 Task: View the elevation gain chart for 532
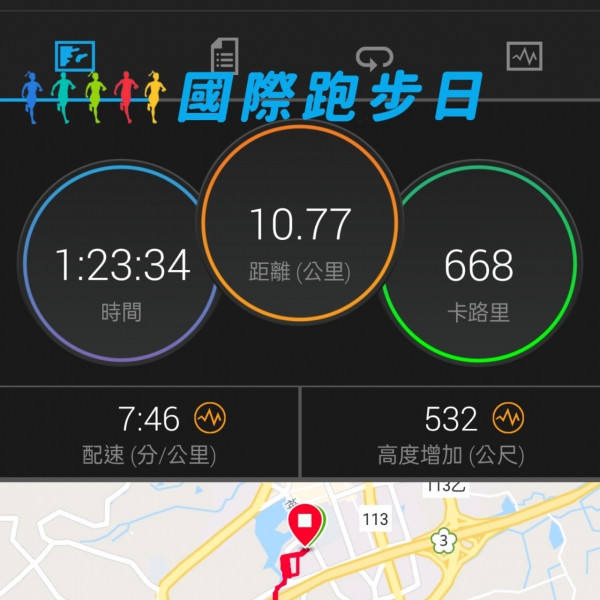point(509,417)
